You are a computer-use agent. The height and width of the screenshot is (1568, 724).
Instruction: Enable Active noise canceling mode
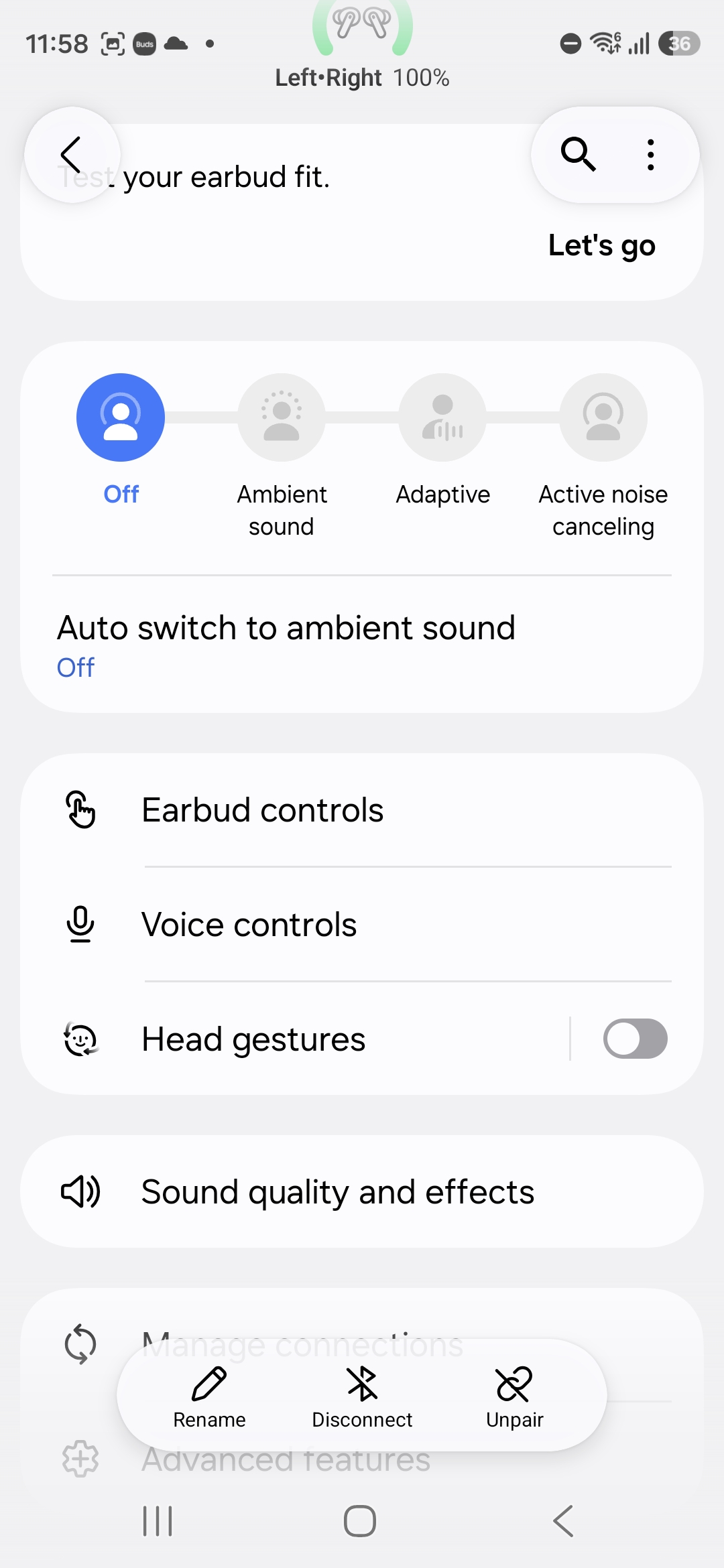point(603,417)
